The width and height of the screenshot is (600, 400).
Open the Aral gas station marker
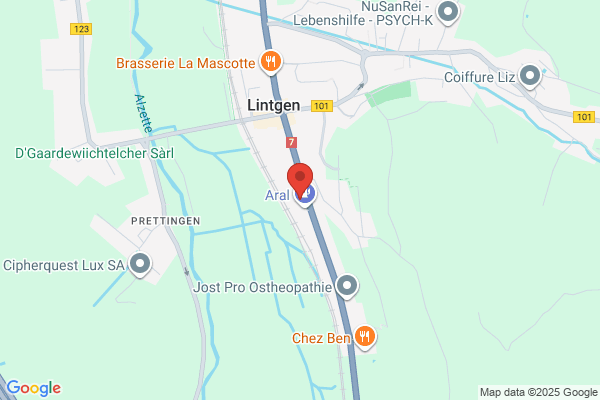(x=305, y=194)
